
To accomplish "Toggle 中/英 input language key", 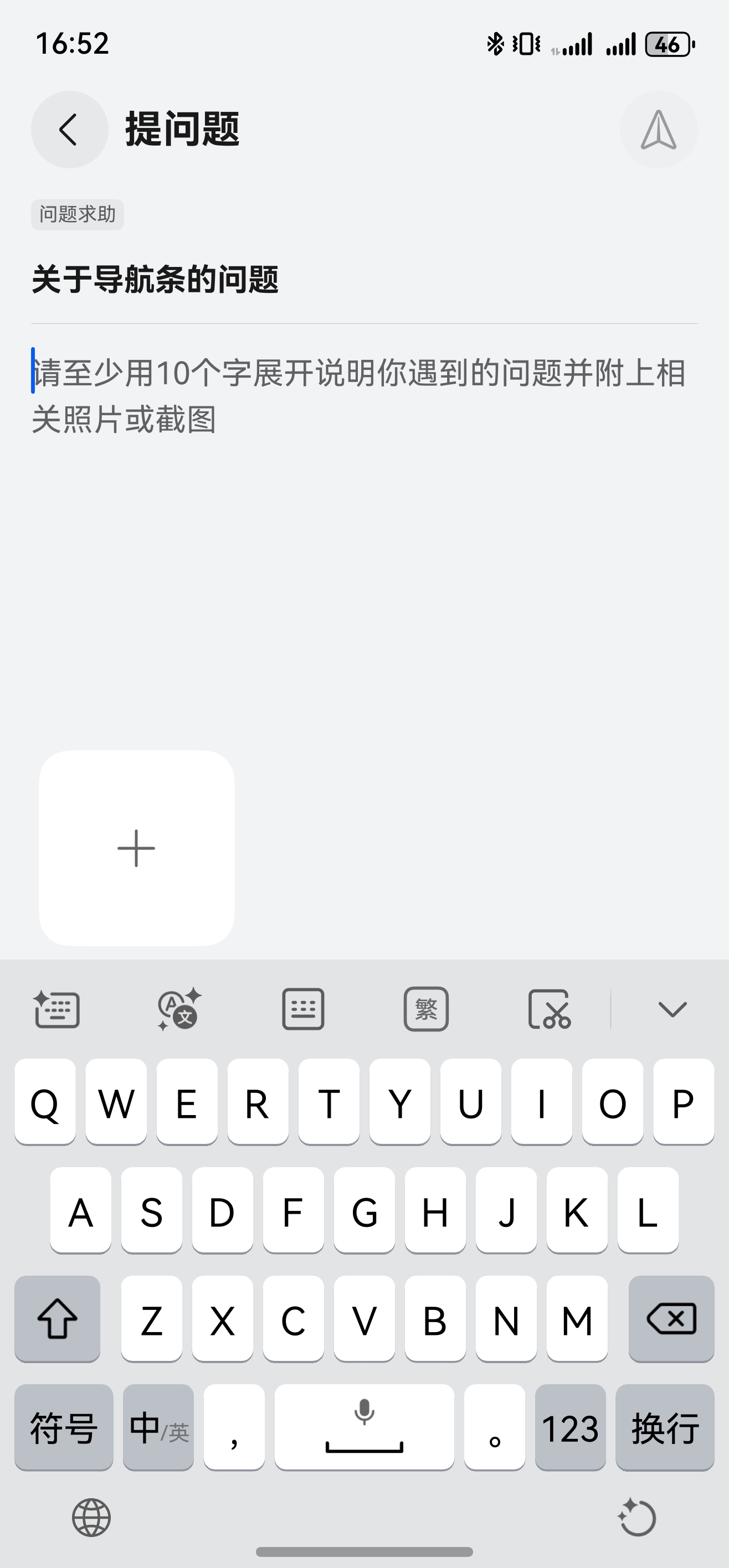I will pyautogui.click(x=158, y=1427).
